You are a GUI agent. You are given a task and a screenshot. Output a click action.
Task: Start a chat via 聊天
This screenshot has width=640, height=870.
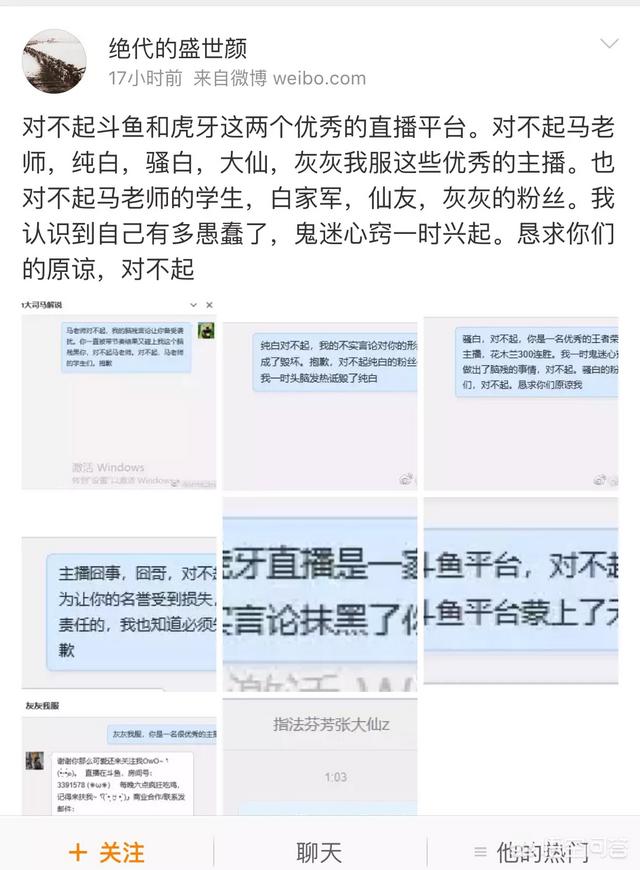[319, 852]
